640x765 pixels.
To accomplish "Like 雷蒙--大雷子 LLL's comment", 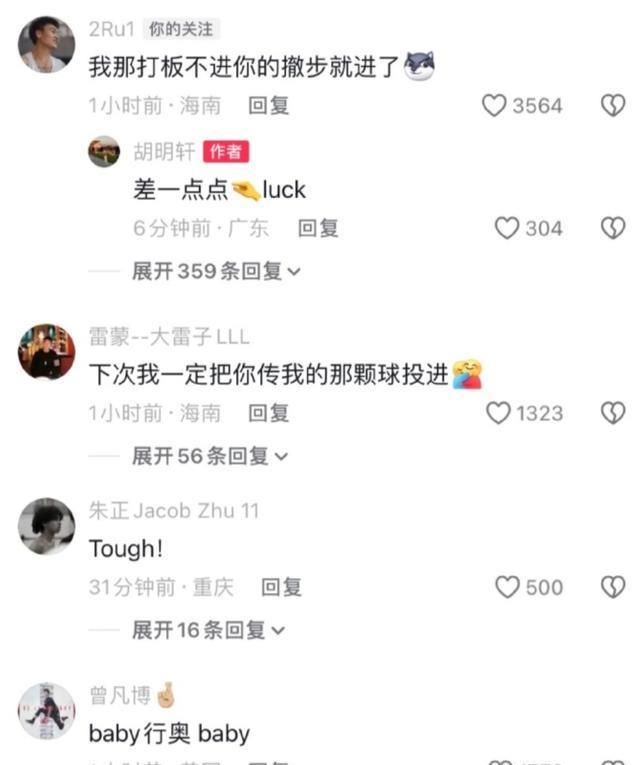I will pyautogui.click(x=498, y=413).
